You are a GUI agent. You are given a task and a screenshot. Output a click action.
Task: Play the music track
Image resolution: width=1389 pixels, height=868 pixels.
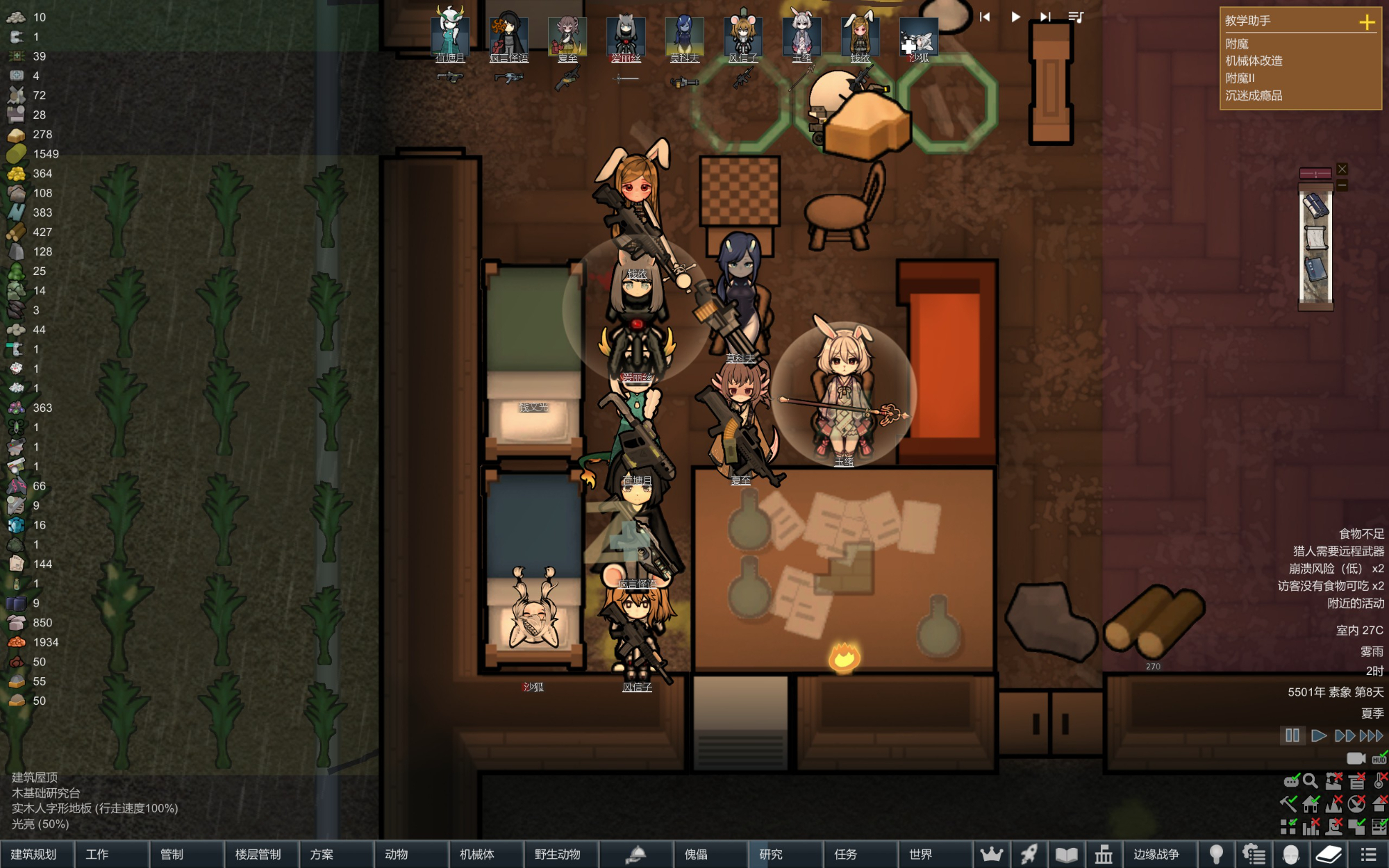click(1015, 17)
